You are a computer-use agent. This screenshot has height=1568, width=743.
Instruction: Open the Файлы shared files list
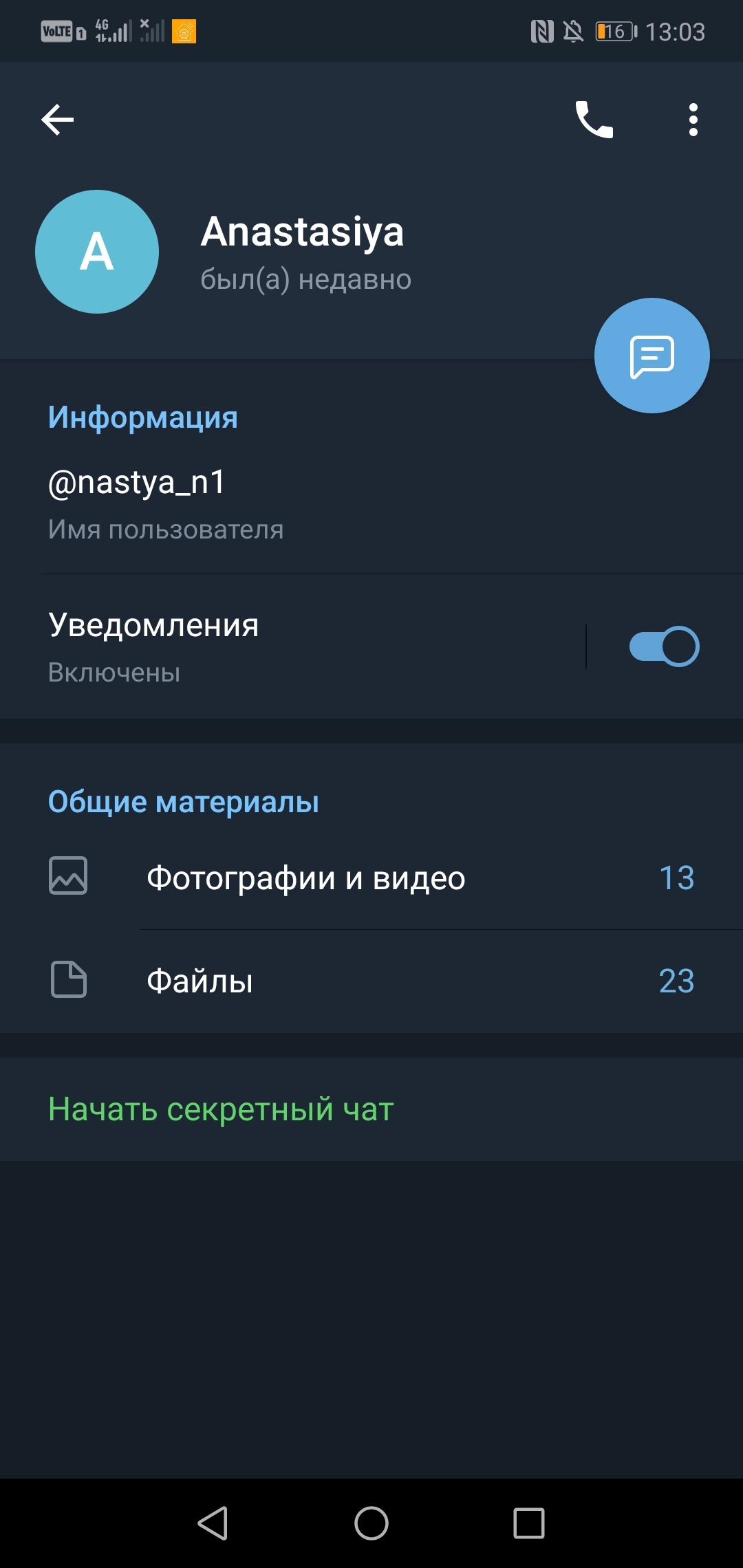371,981
